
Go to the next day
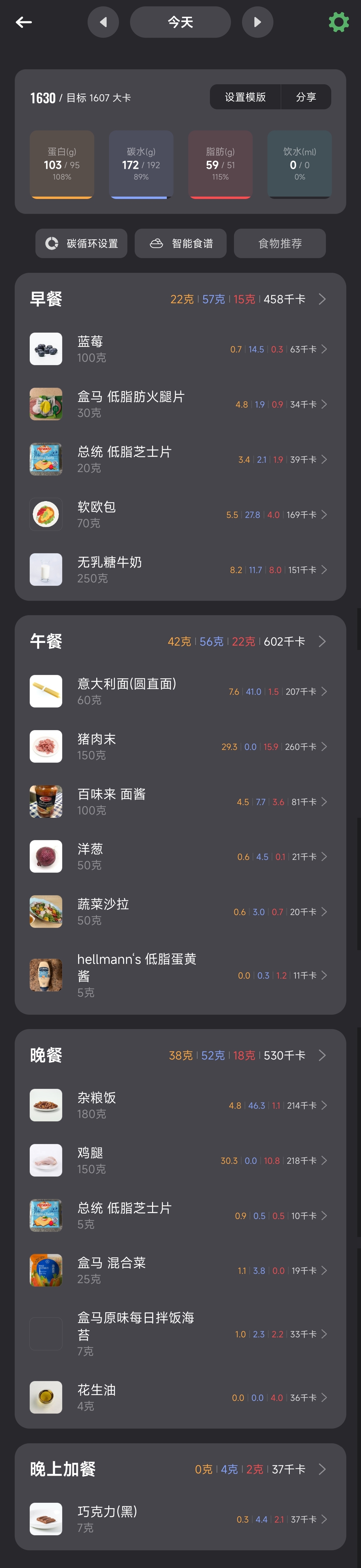(257, 22)
